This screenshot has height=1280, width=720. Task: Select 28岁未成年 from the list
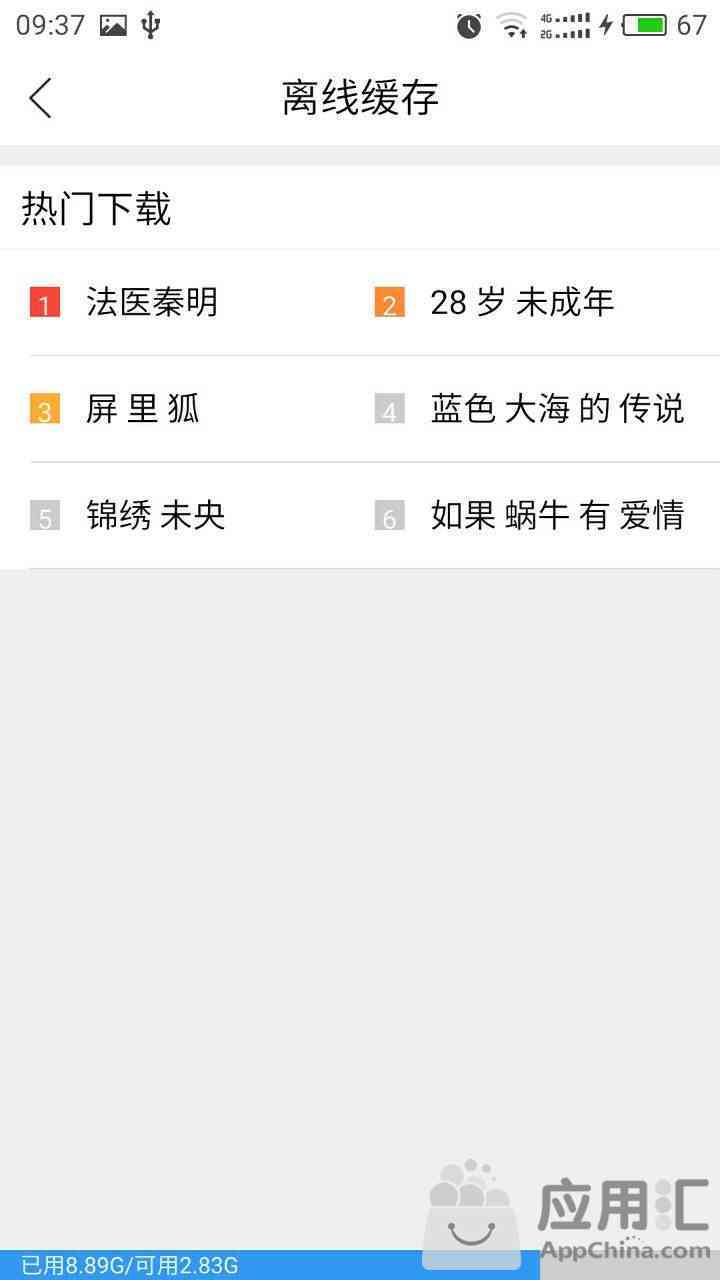pyautogui.click(x=522, y=302)
